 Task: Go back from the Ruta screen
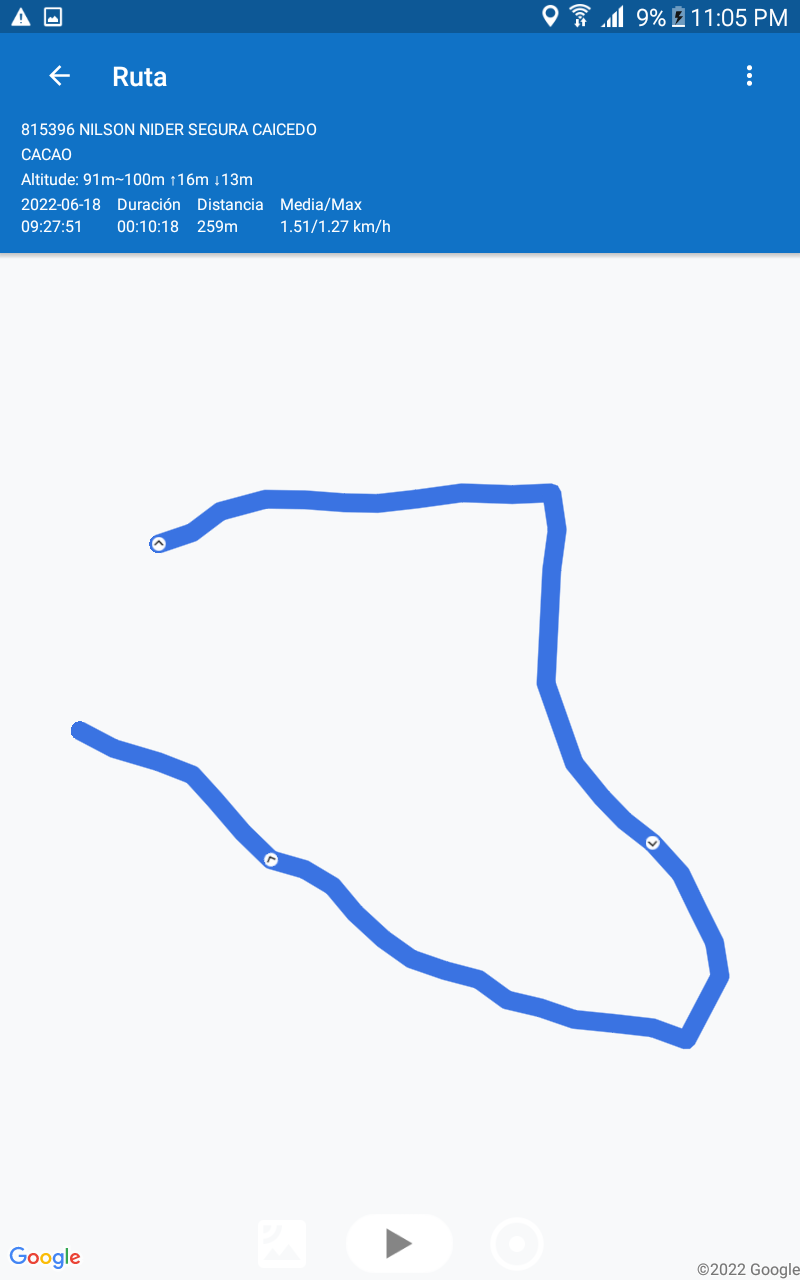tap(59, 76)
